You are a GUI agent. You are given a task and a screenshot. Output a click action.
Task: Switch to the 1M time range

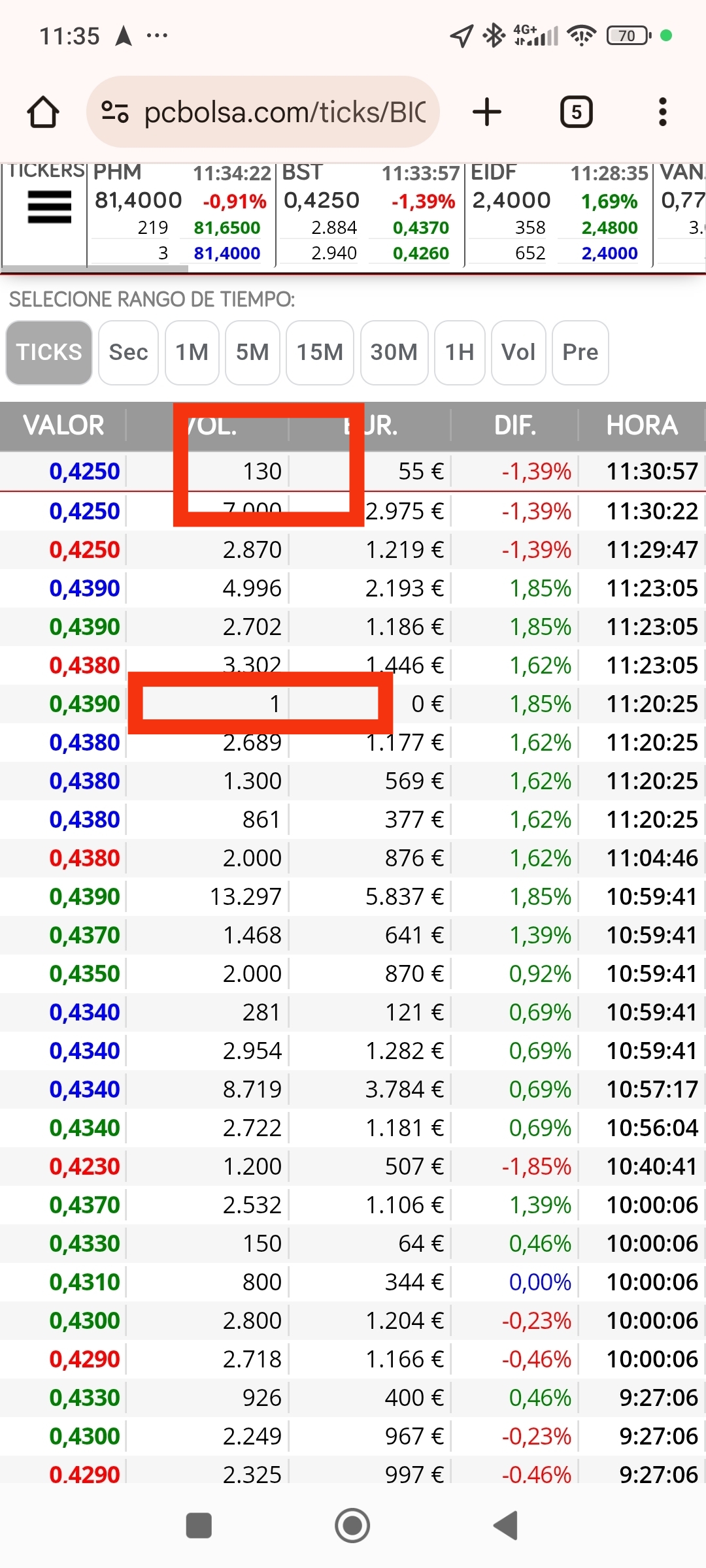click(192, 353)
